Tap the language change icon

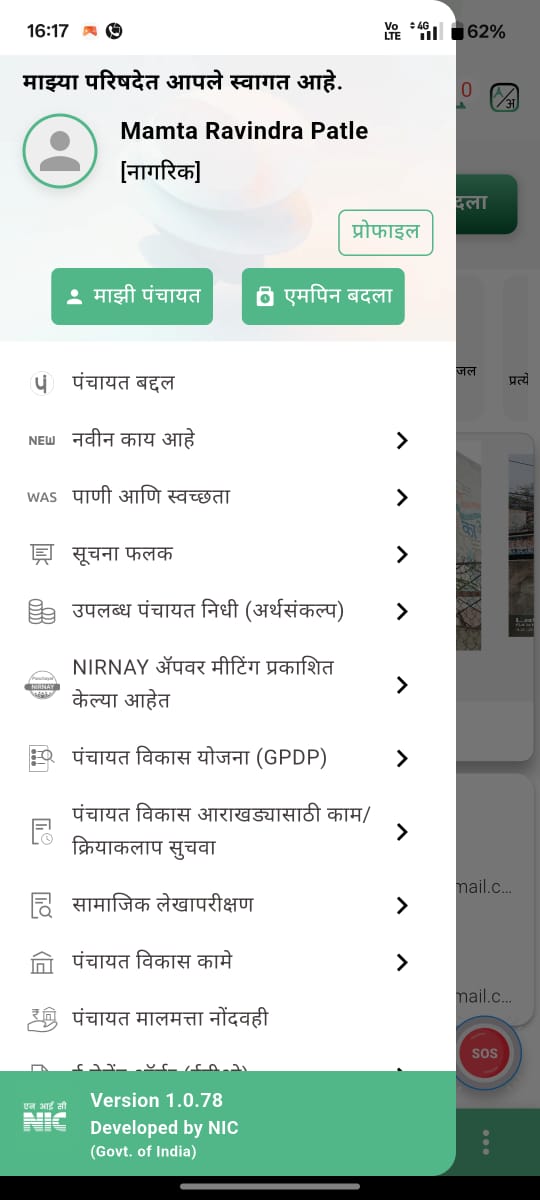coord(505,97)
